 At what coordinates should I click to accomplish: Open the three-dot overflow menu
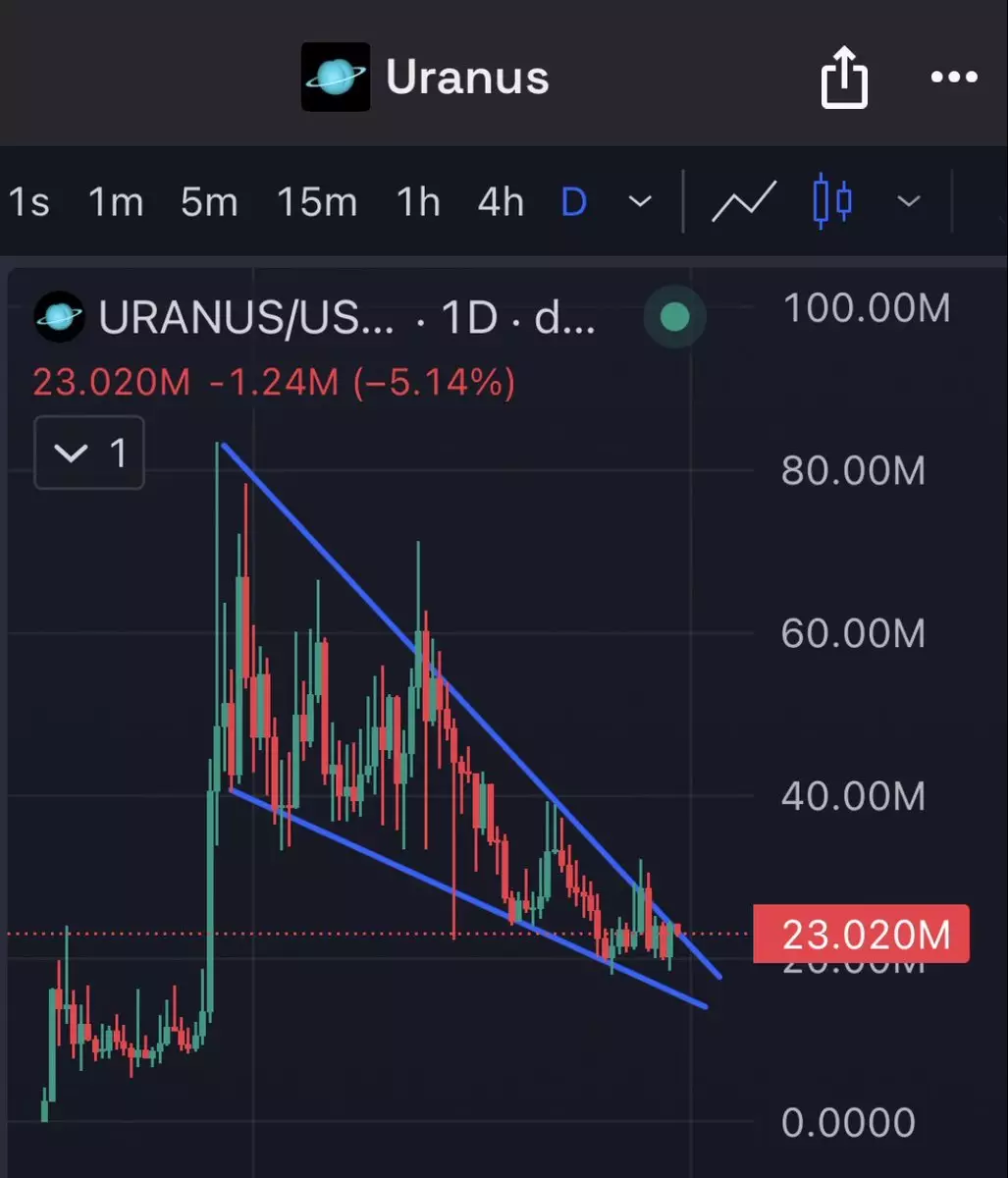point(953,77)
